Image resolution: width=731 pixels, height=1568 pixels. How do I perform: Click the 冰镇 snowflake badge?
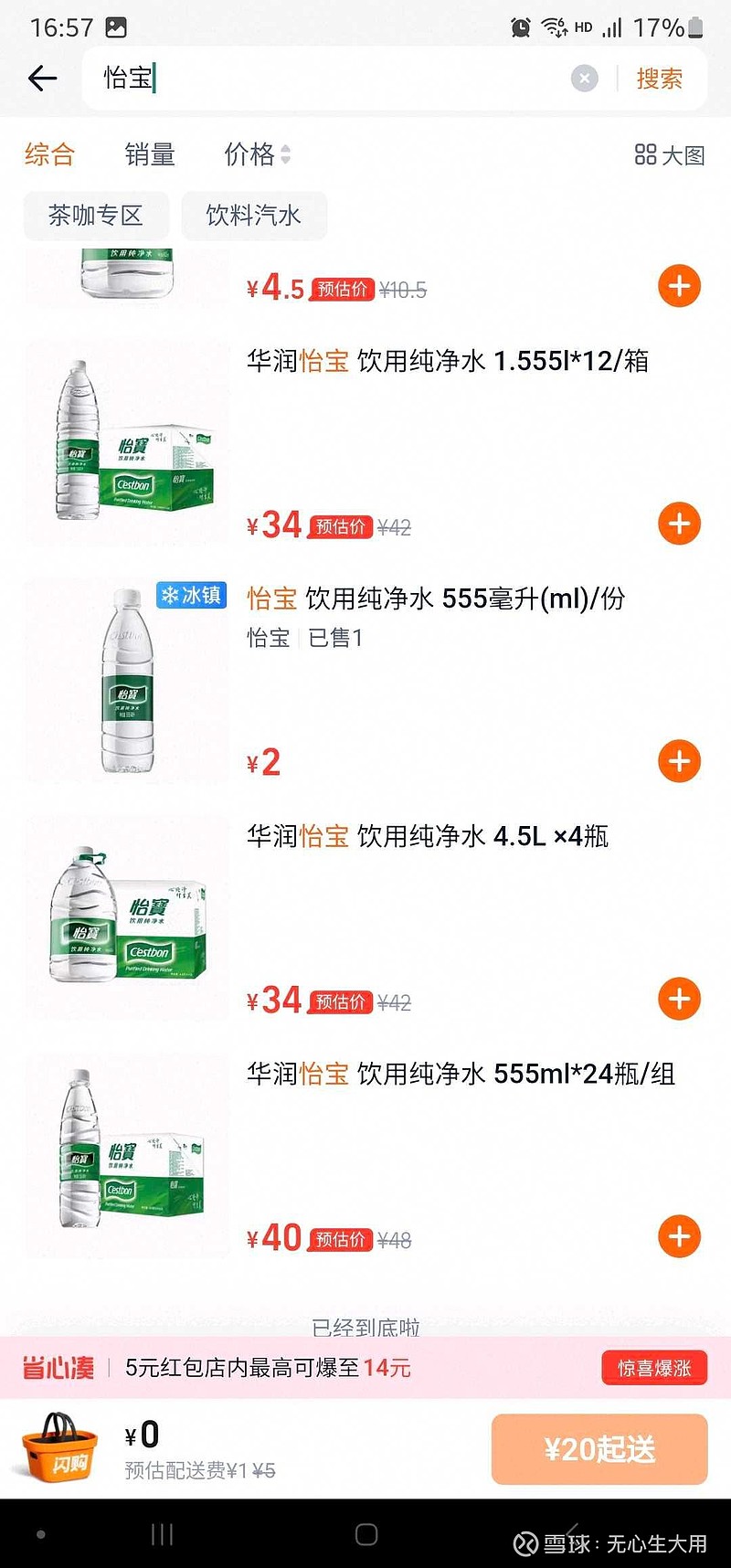pos(190,598)
